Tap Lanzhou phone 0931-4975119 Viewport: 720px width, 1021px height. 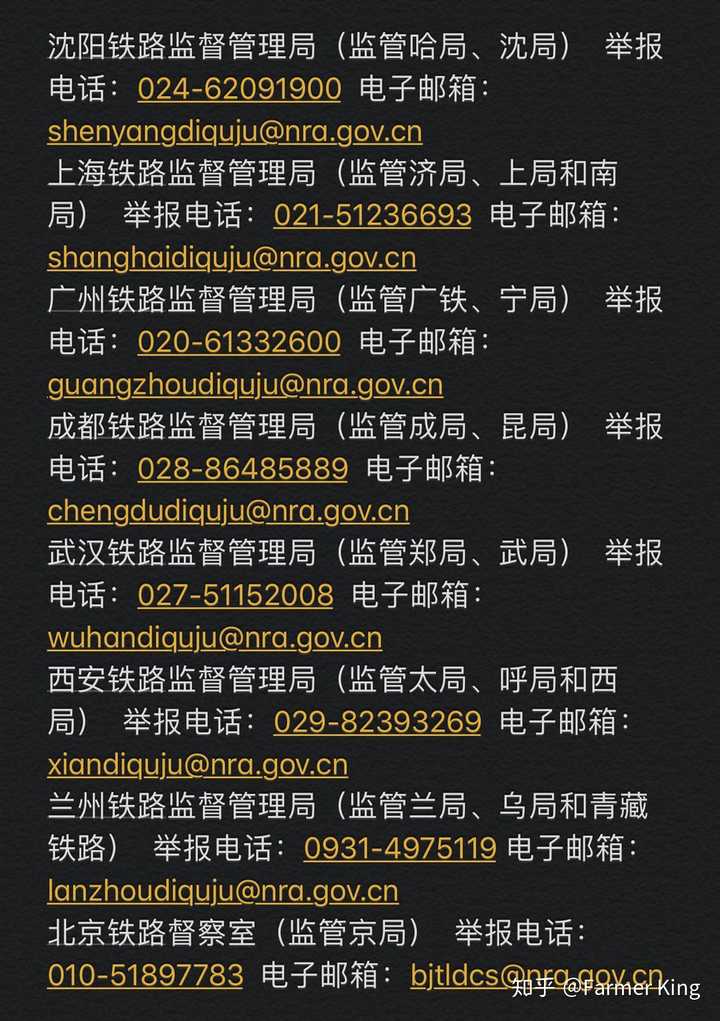click(400, 848)
